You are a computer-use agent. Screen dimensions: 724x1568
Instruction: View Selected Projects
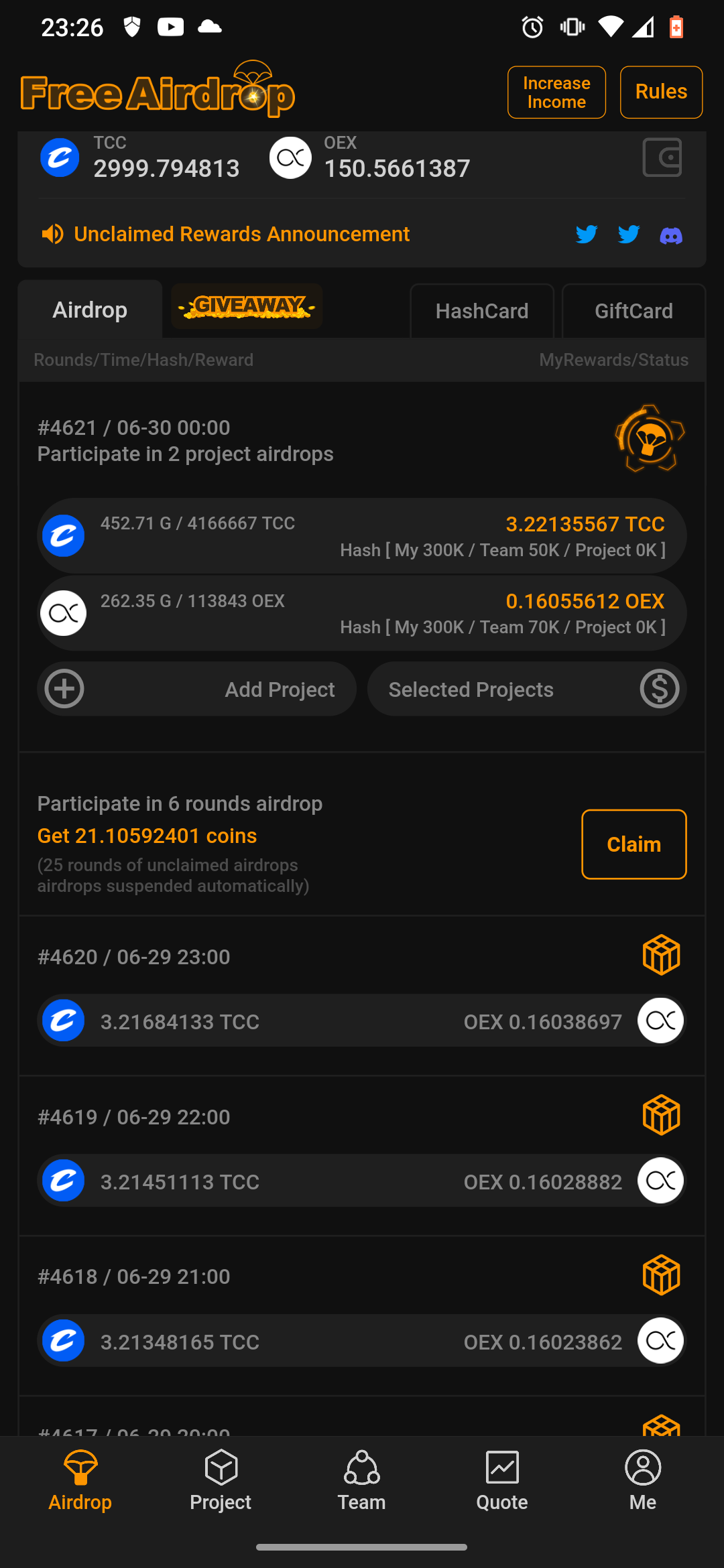(x=527, y=689)
